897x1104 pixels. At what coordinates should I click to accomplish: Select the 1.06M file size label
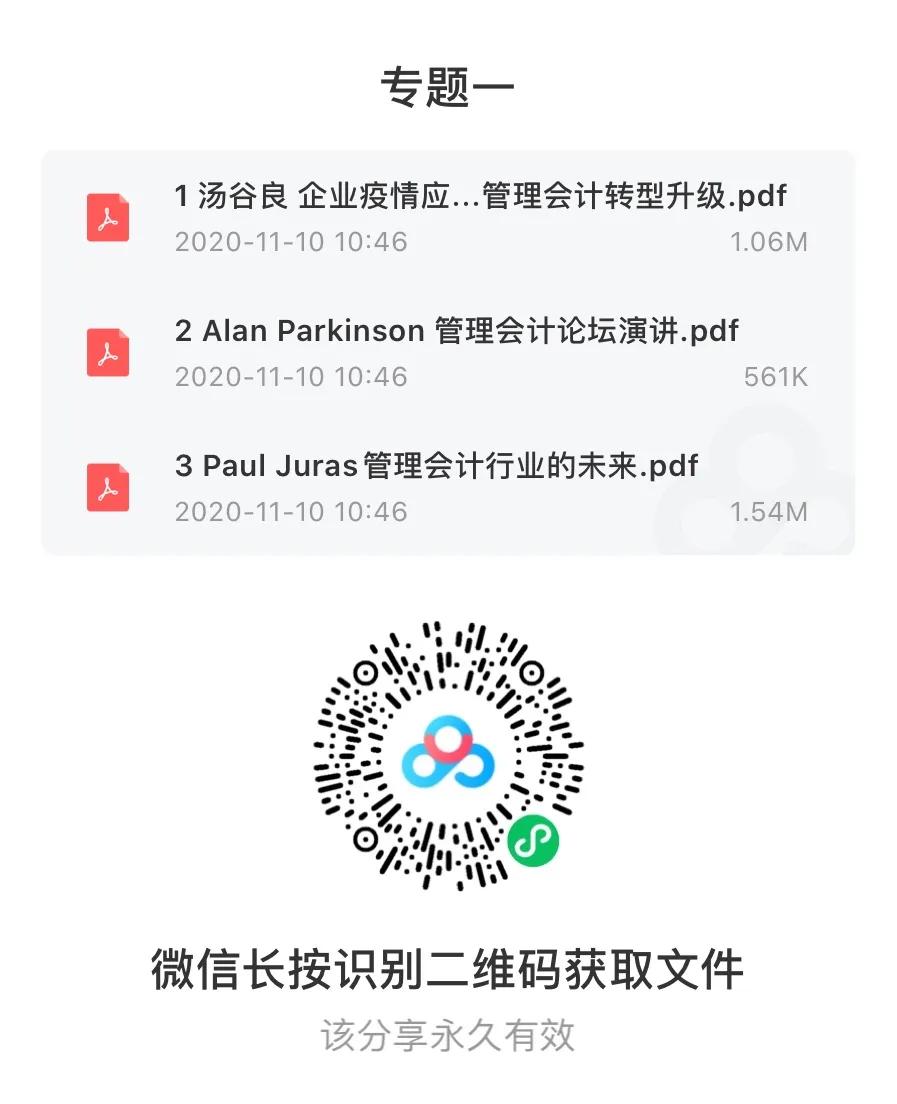pos(771,242)
